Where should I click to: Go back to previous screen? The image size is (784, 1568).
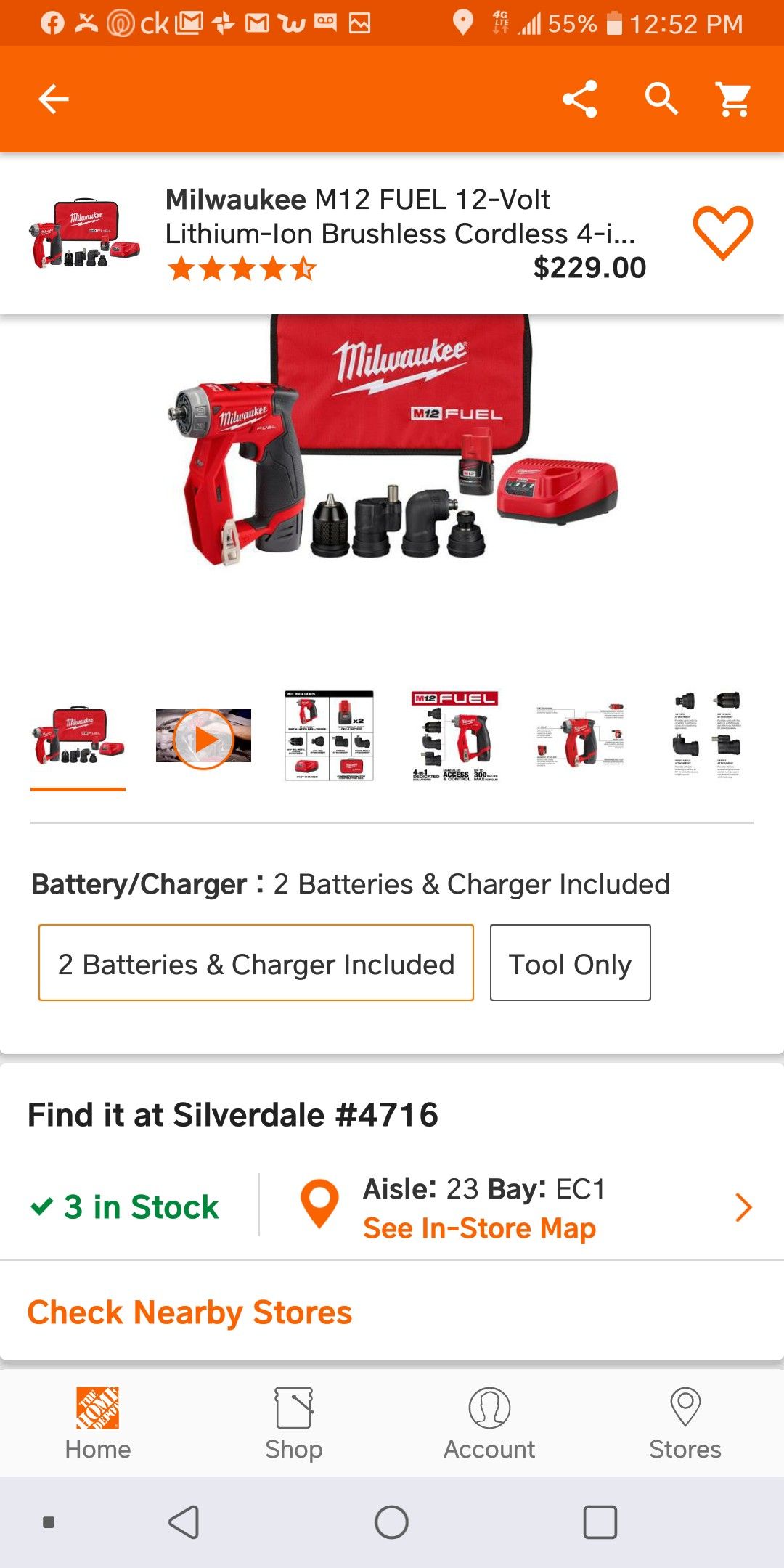pos(52,99)
